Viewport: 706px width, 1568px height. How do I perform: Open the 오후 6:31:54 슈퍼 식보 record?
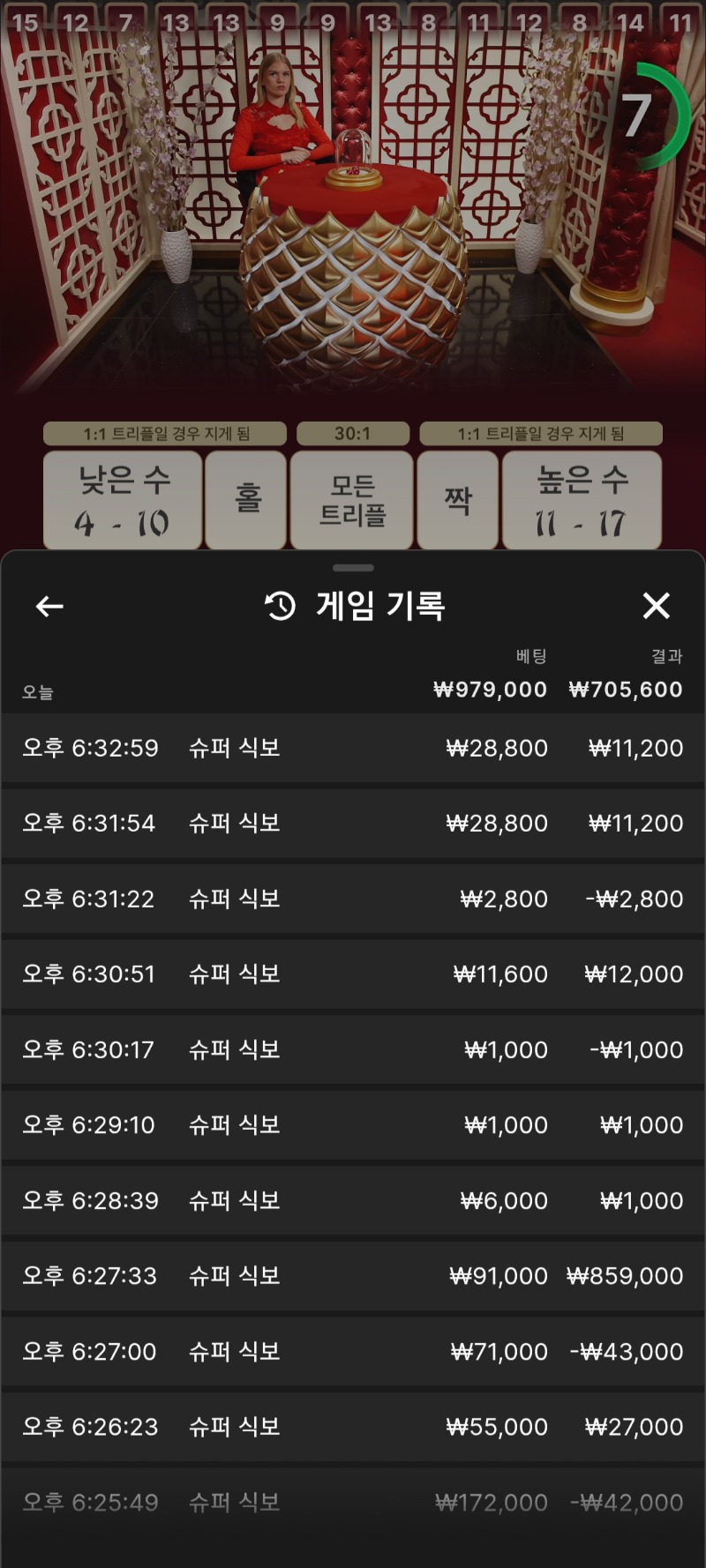(x=353, y=823)
